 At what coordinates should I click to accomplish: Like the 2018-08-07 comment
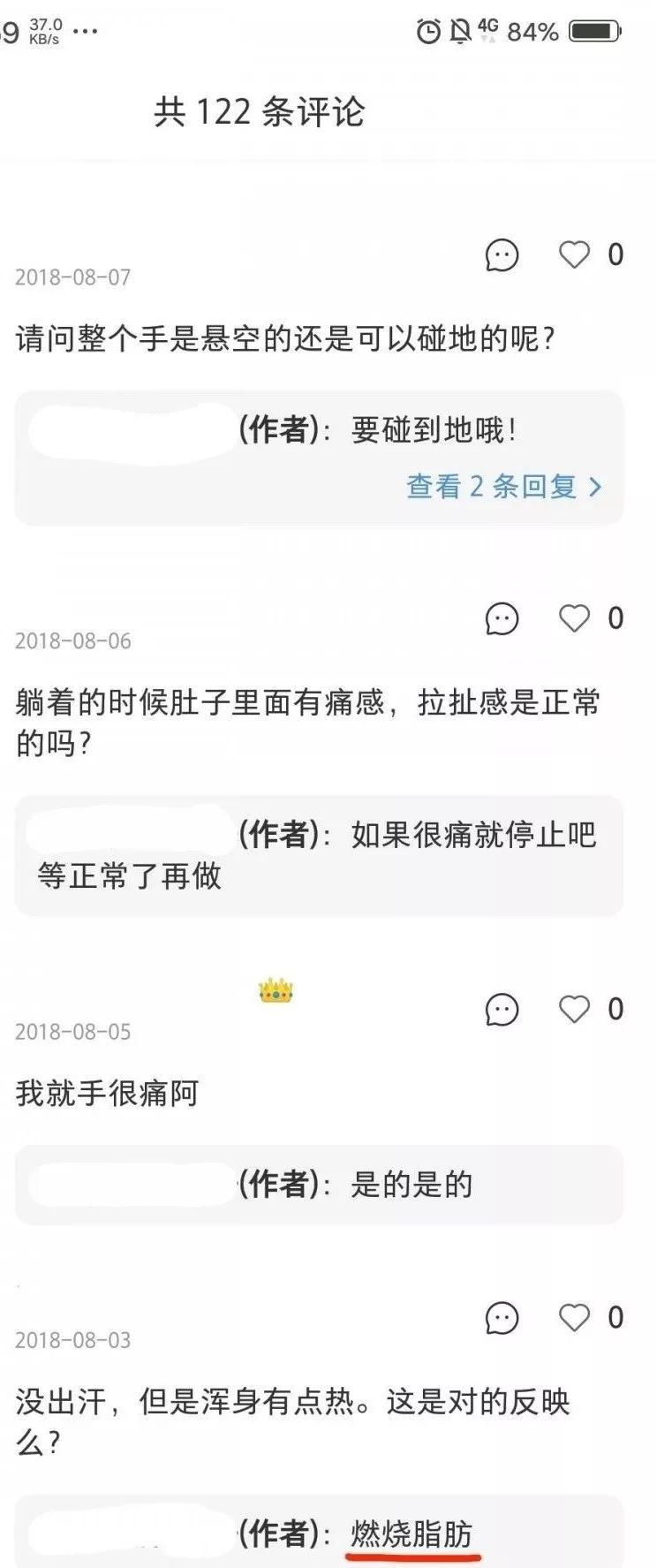pos(574,255)
